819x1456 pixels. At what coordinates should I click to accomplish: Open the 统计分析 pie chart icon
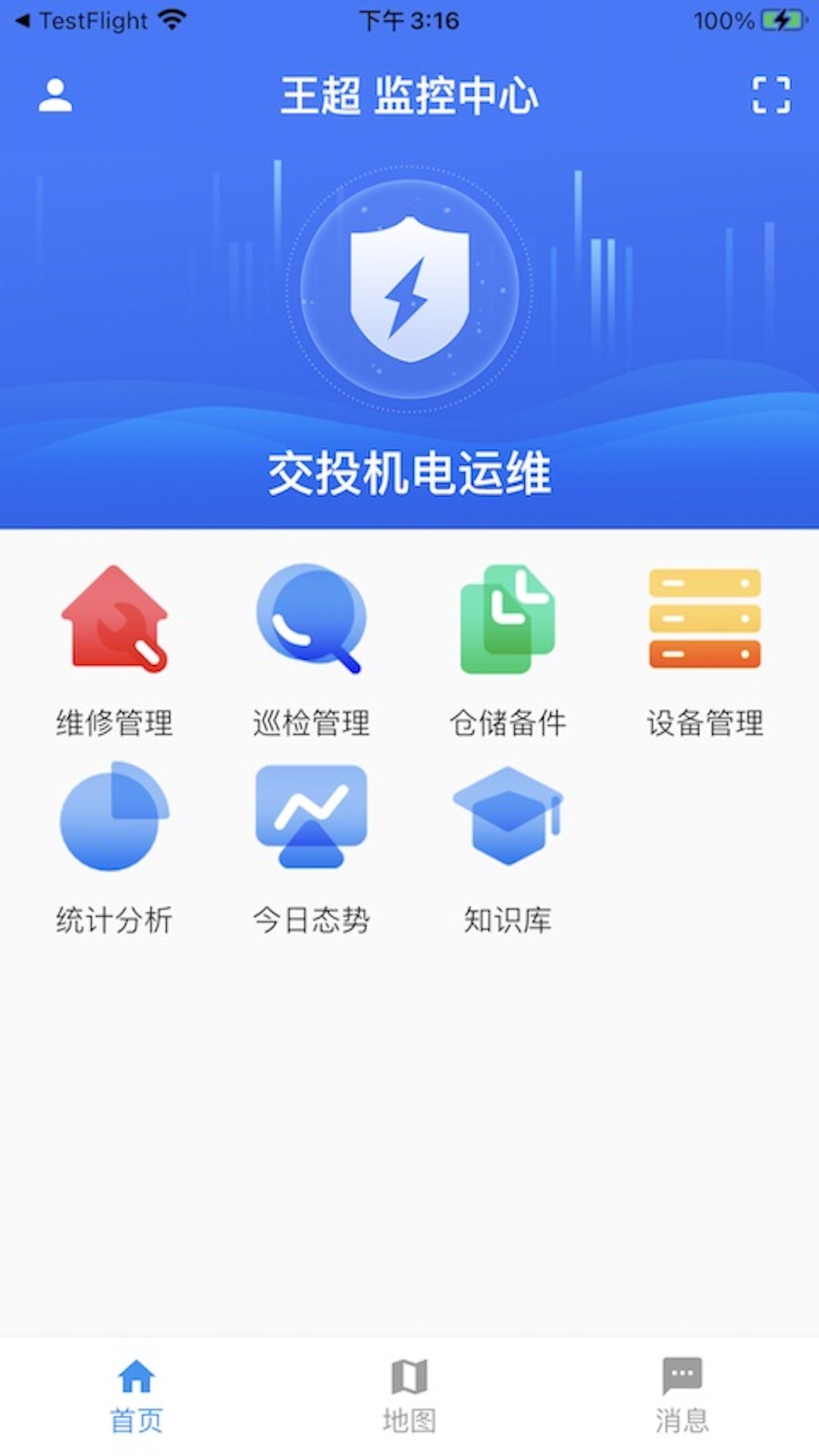114,819
